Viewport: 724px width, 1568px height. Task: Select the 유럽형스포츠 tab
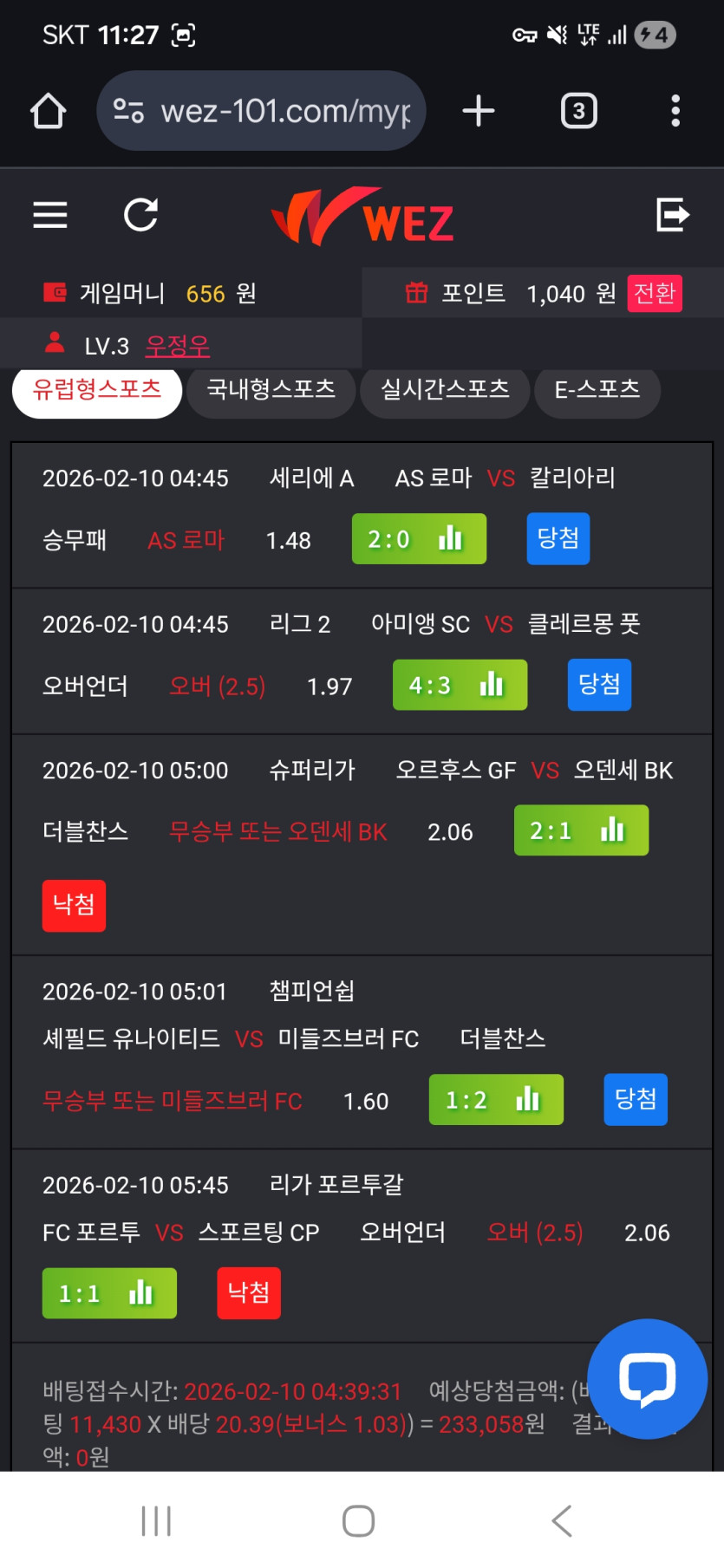coord(96,389)
